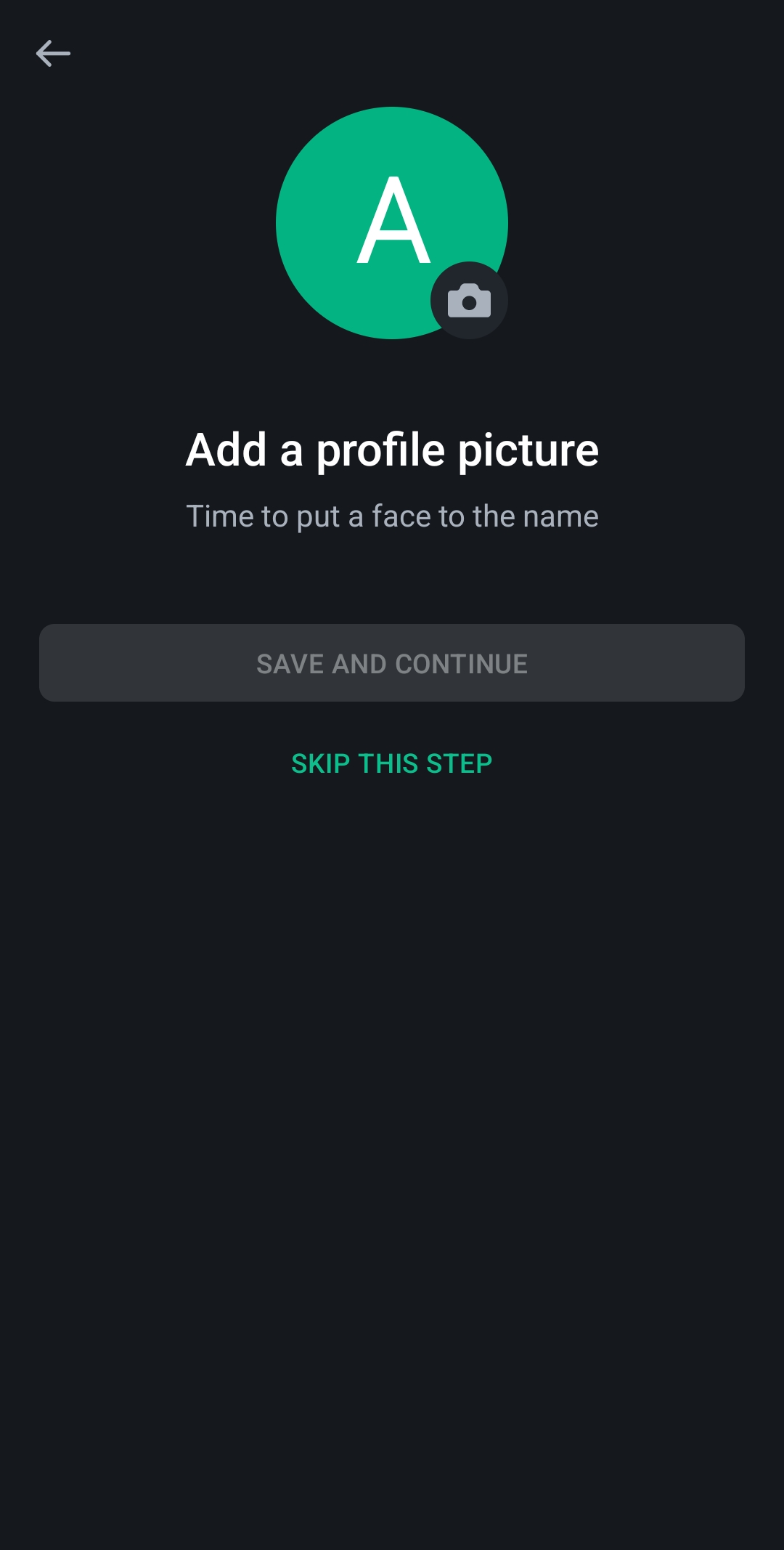
Task: Choose the skip option in green text
Action: (392, 763)
